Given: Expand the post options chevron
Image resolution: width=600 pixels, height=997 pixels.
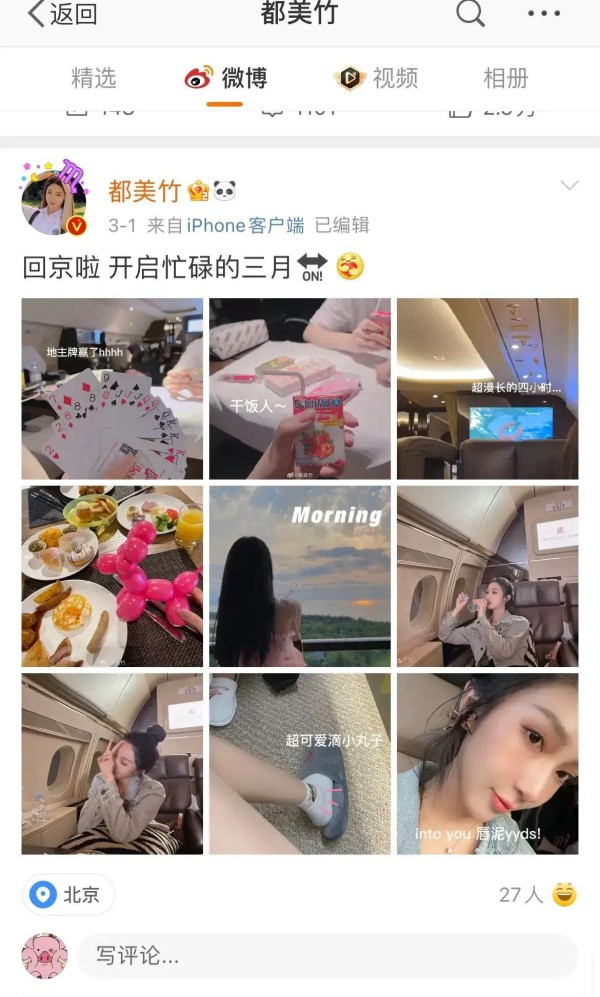Looking at the screenshot, I should point(569,186).
